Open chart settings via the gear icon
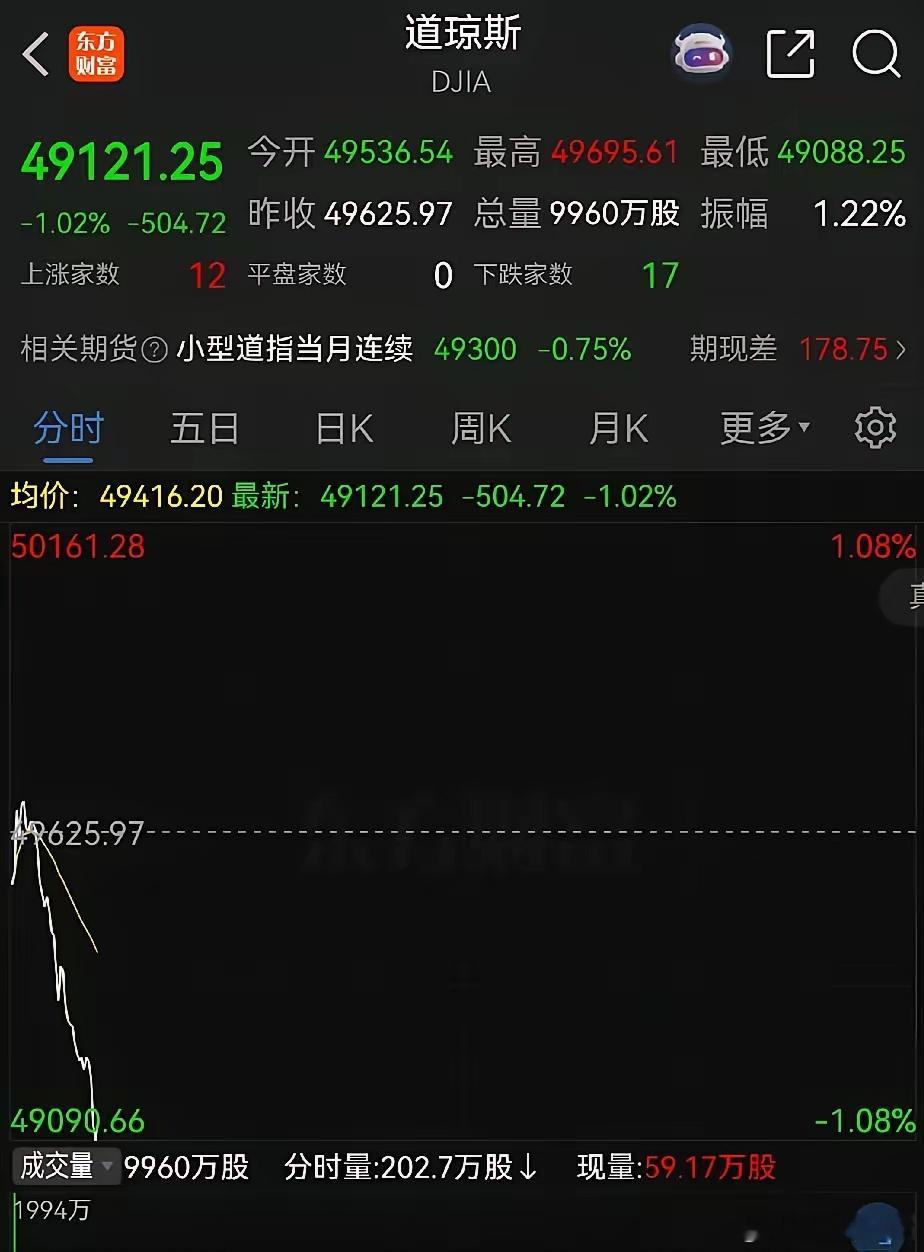The width and height of the screenshot is (924, 1252). tap(875, 427)
